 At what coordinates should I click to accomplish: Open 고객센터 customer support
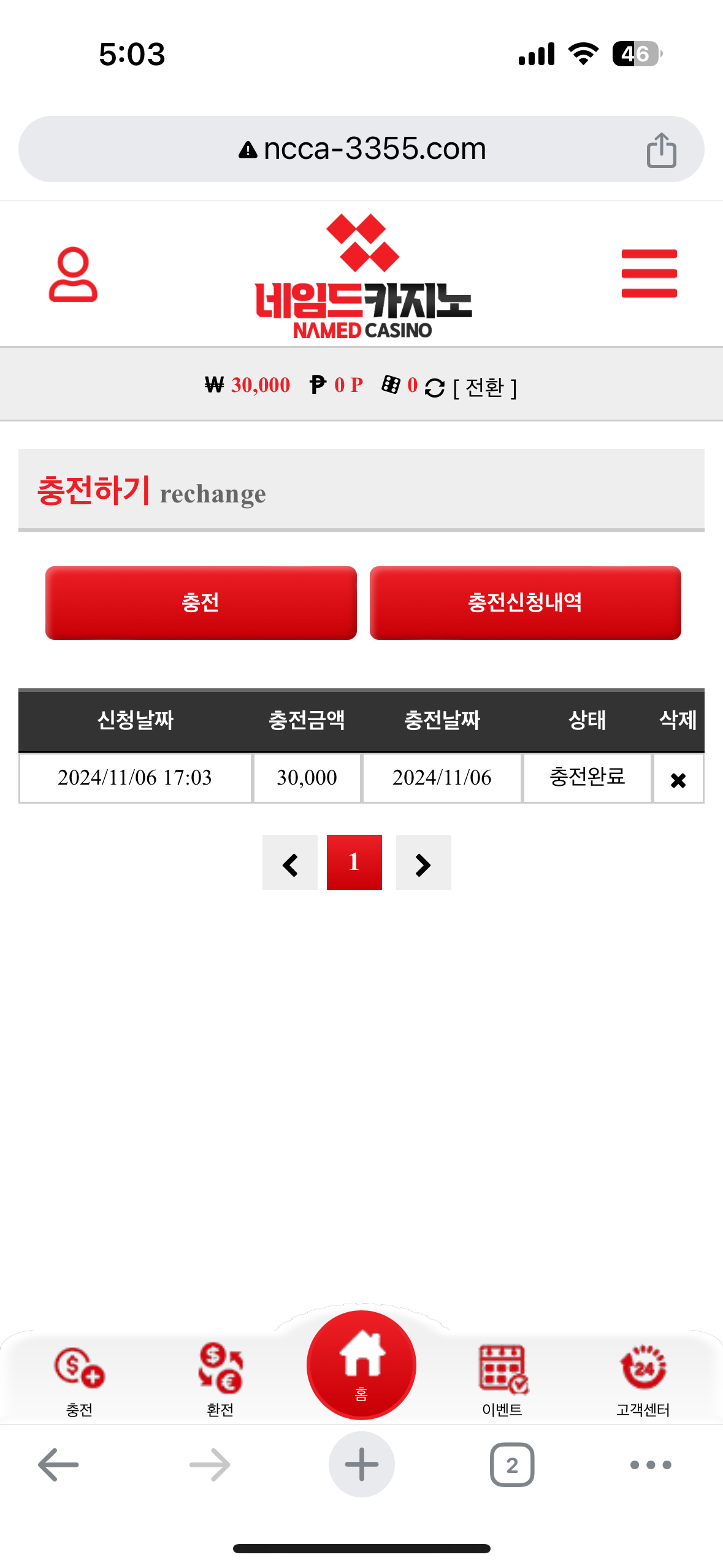click(643, 1380)
